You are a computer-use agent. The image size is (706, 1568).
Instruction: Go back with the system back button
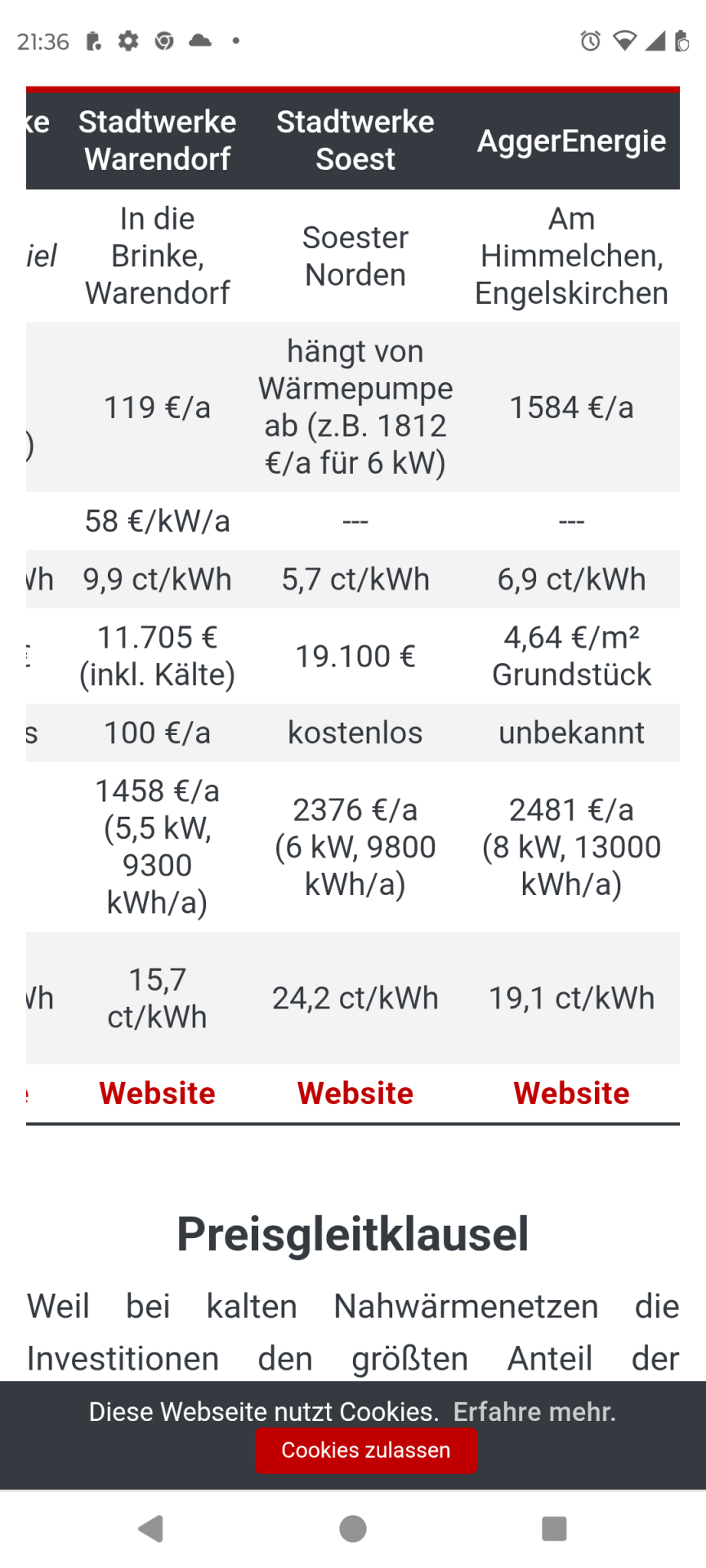coord(150,1528)
